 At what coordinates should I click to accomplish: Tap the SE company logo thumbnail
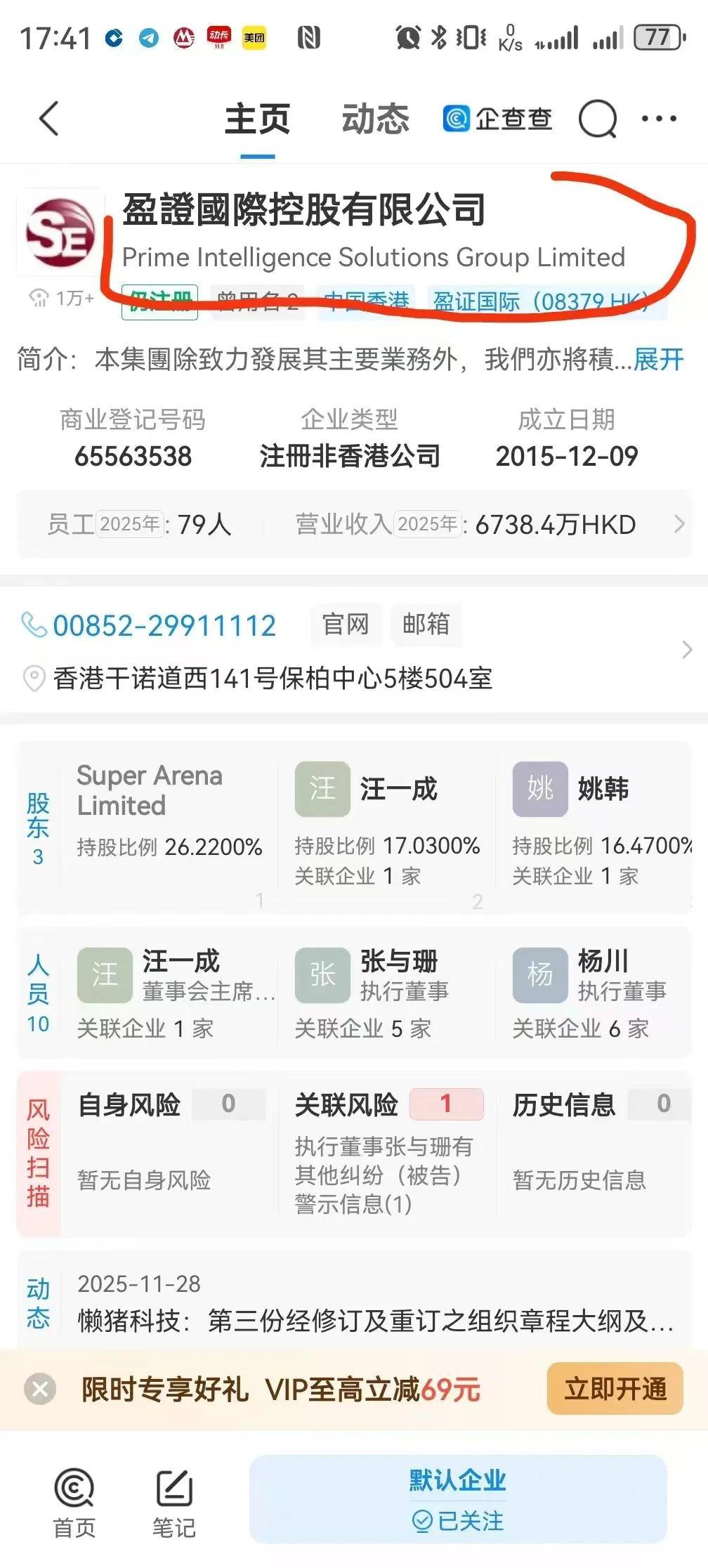[x=59, y=232]
